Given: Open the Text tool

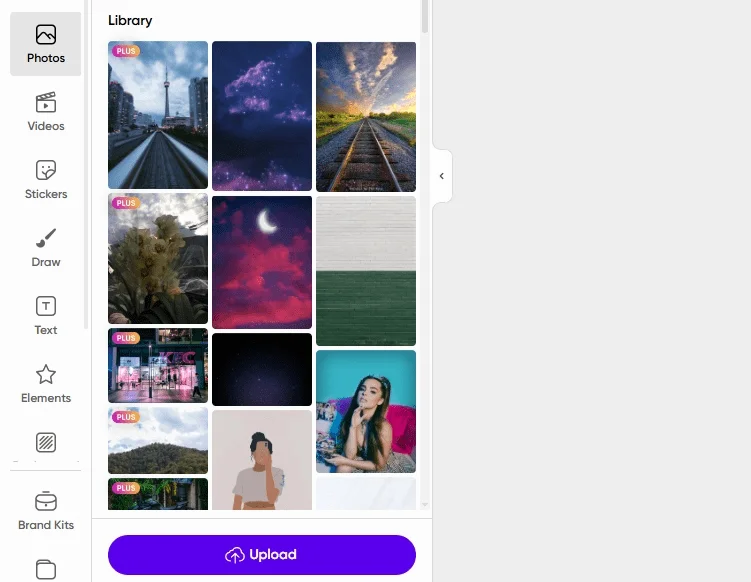Looking at the screenshot, I should (46, 316).
